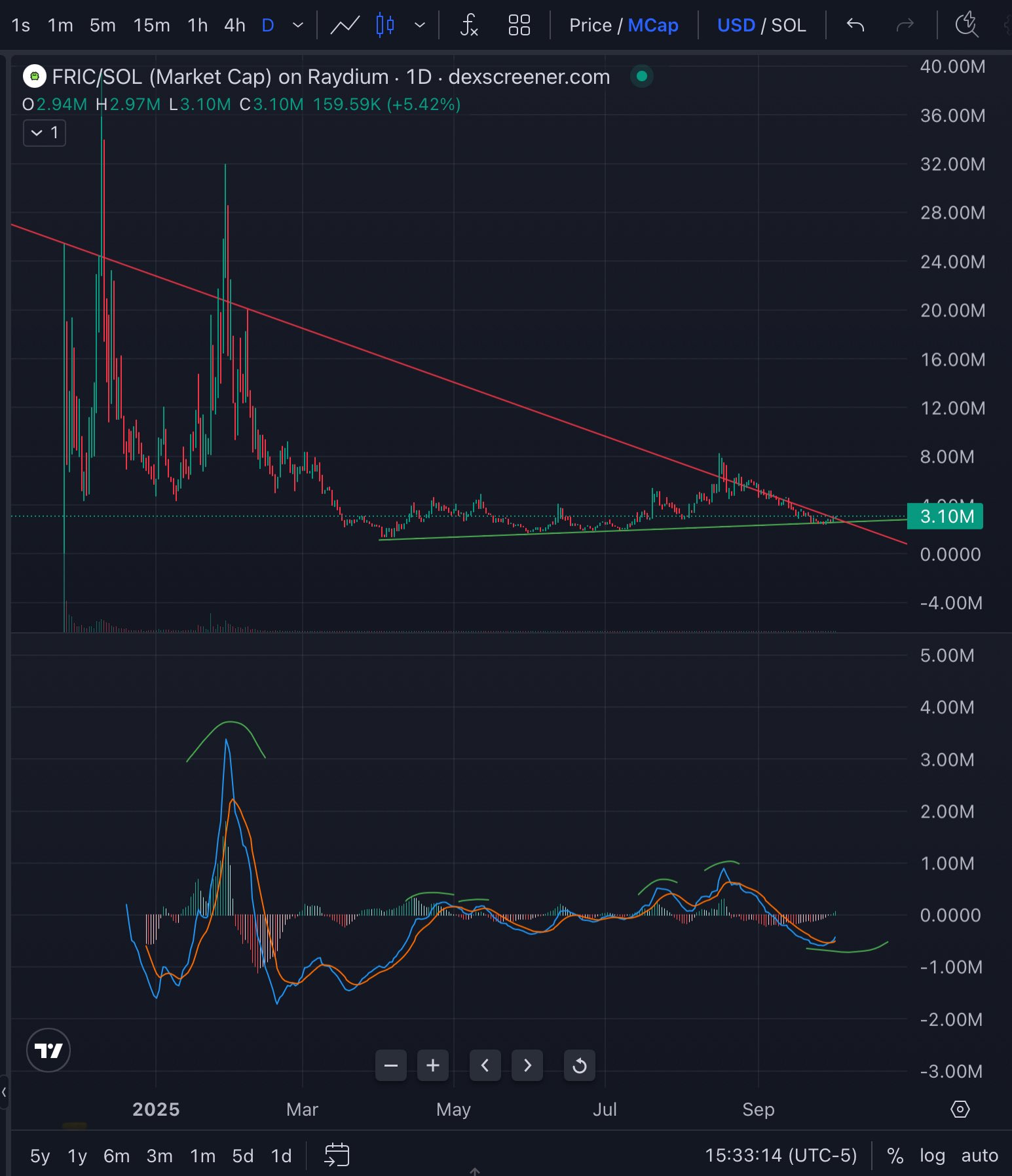The image size is (1012, 1176).
Task: Switch to the 15m timeframe
Action: pos(151,26)
